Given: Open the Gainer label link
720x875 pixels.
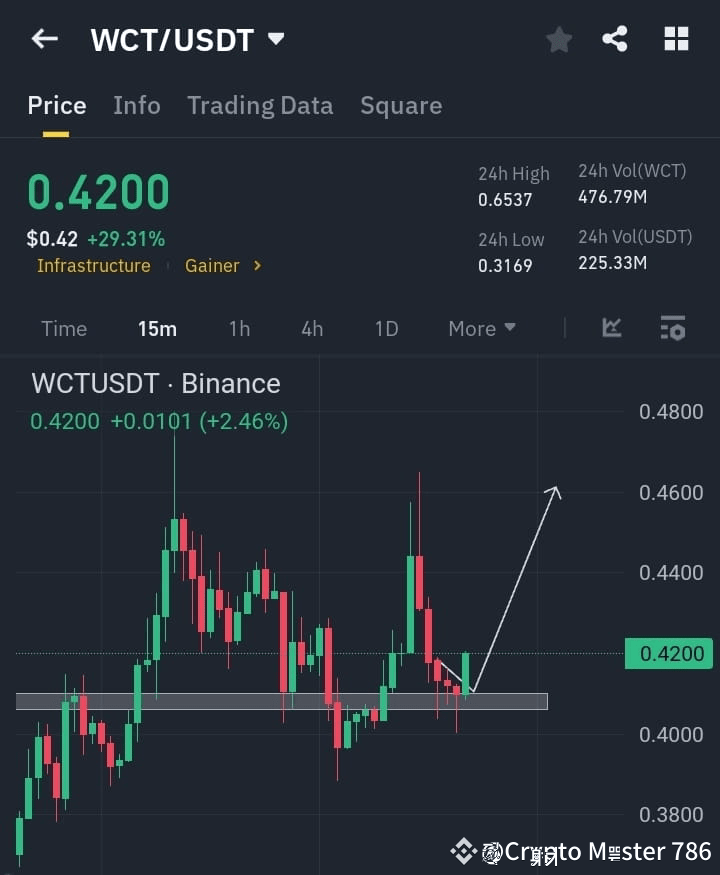Looking at the screenshot, I should (212, 266).
